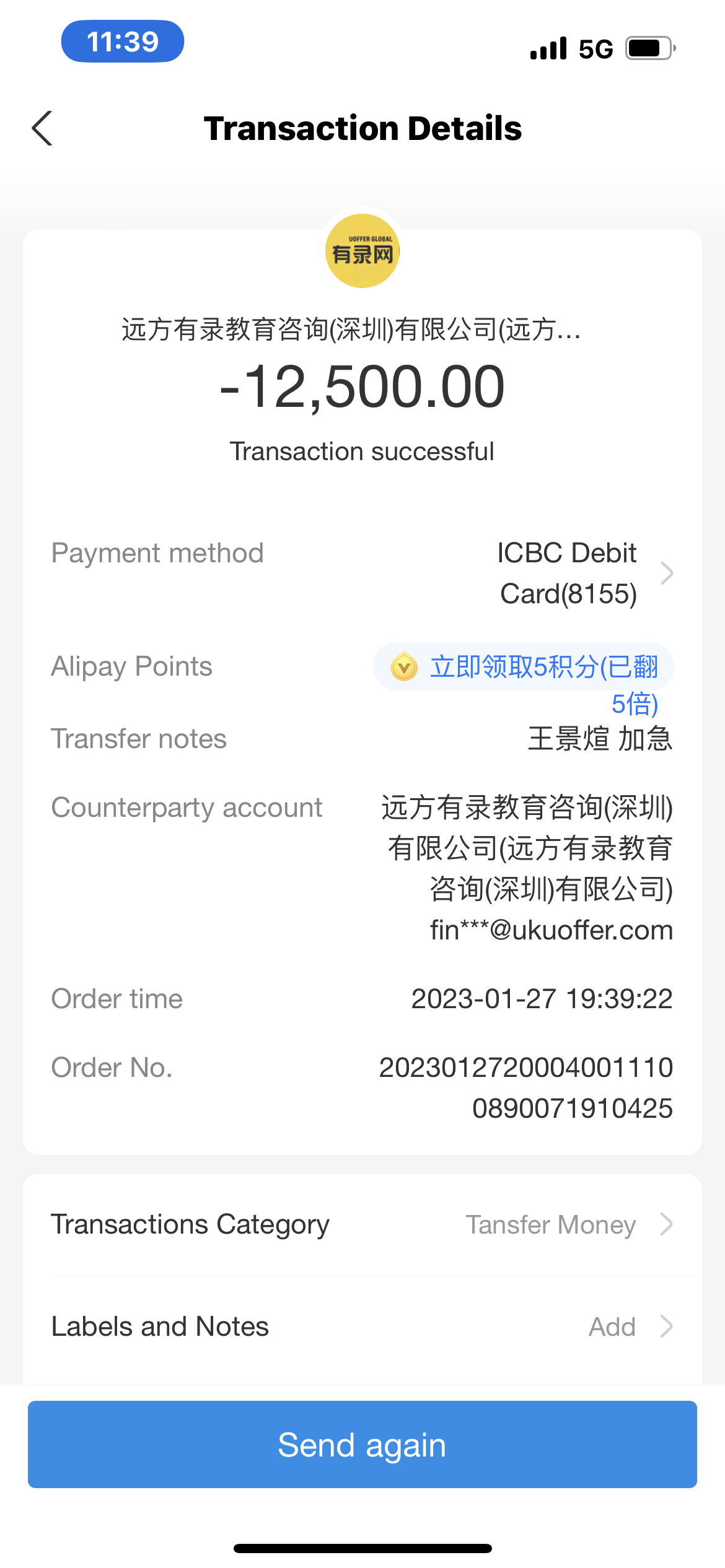Viewport: 725px width, 1568px height.
Task: Claim the Alipay Points reward chip
Action: pyautogui.click(x=524, y=667)
